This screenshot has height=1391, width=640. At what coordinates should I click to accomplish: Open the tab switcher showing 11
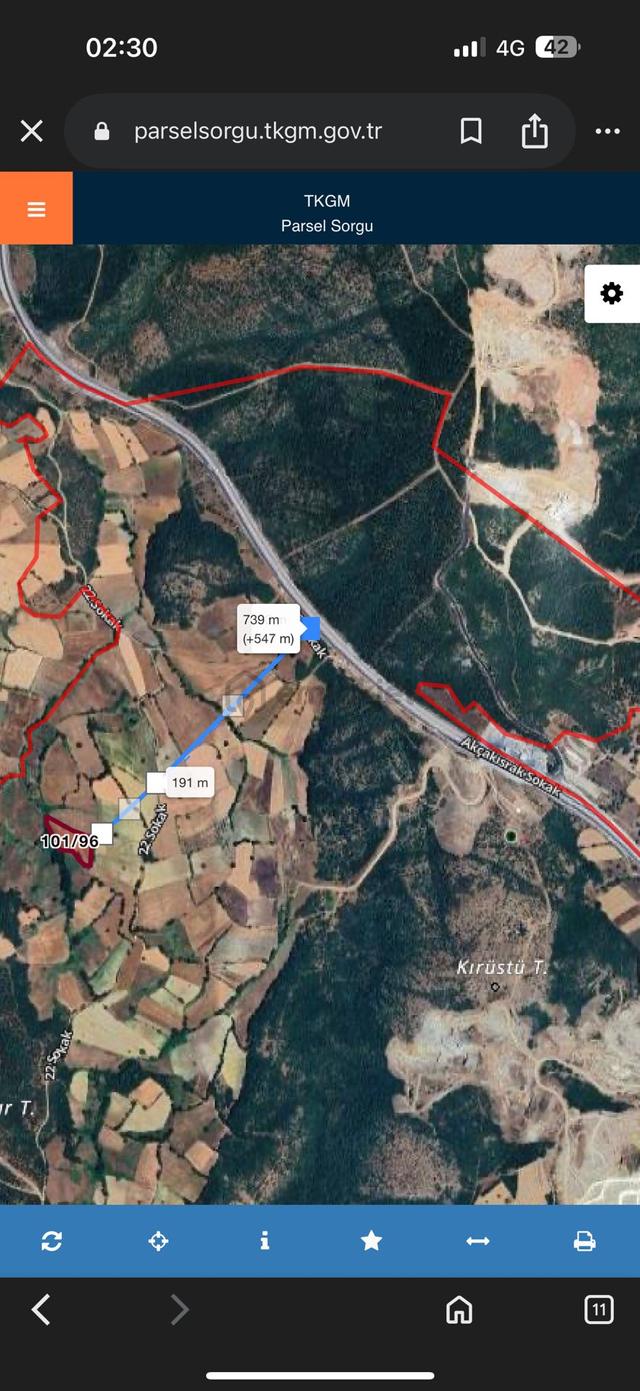pyautogui.click(x=599, y=1309)
